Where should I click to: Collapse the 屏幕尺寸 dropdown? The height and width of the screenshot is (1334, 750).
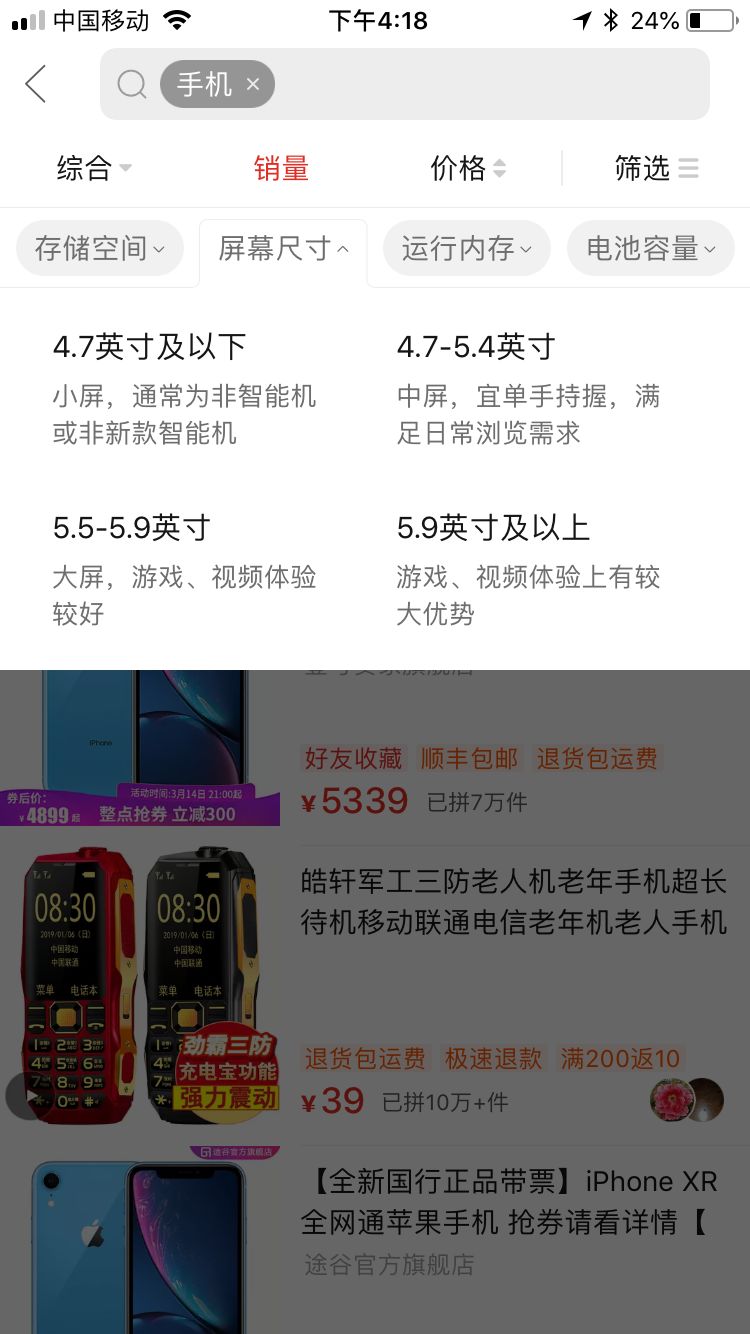(283, 249)
